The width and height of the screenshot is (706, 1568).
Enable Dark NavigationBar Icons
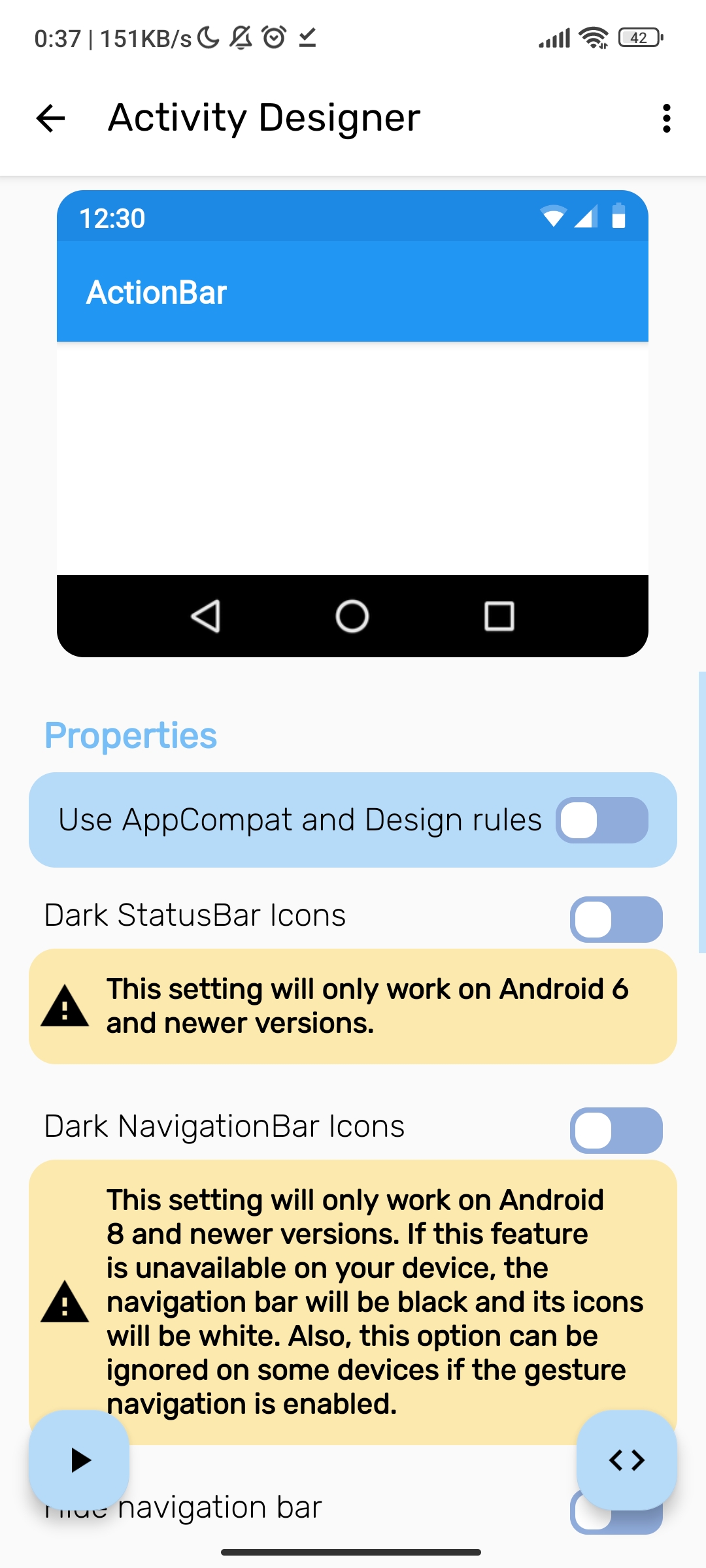tap(616, 1130)
